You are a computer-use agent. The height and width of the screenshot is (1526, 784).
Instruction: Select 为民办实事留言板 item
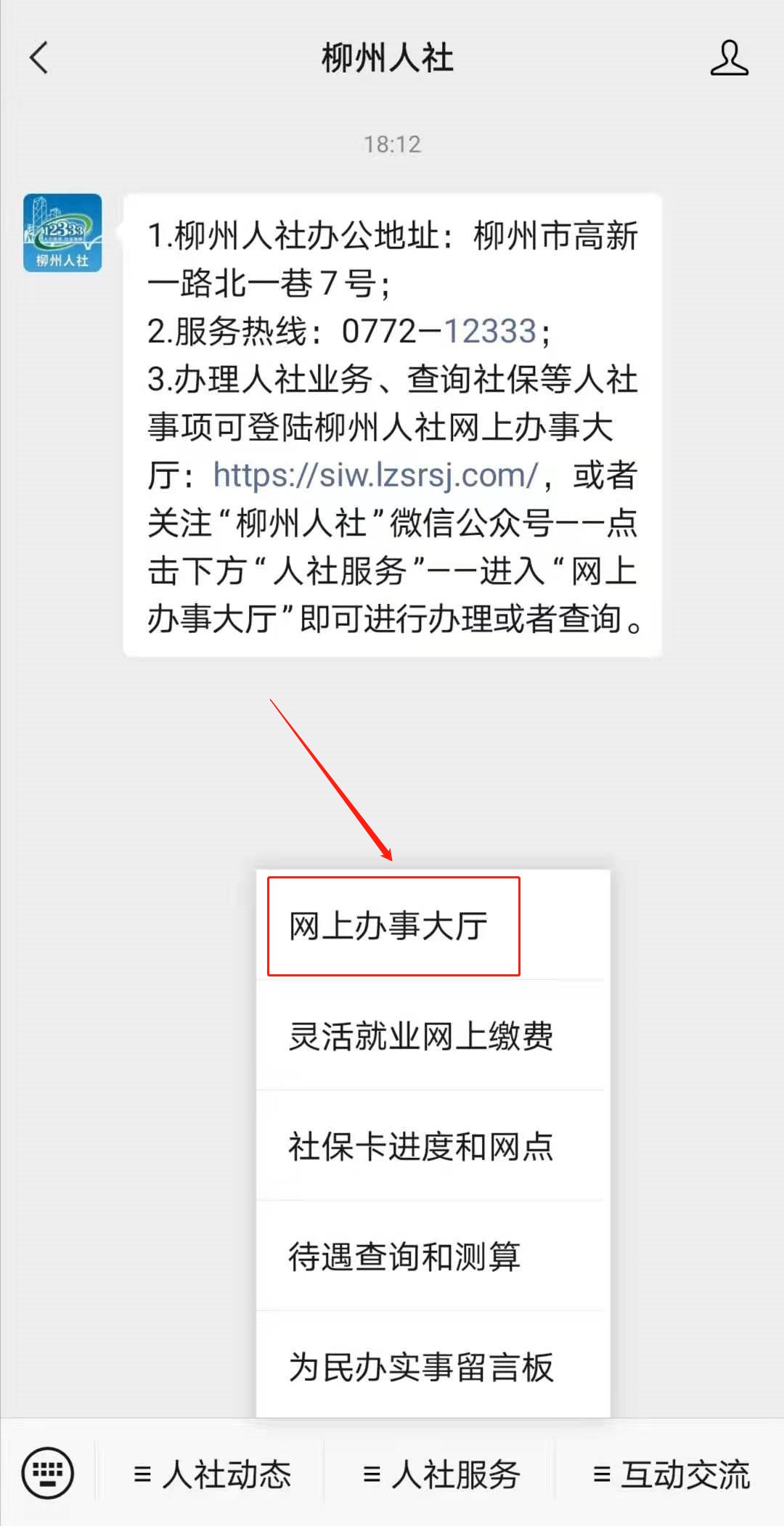421,1367
